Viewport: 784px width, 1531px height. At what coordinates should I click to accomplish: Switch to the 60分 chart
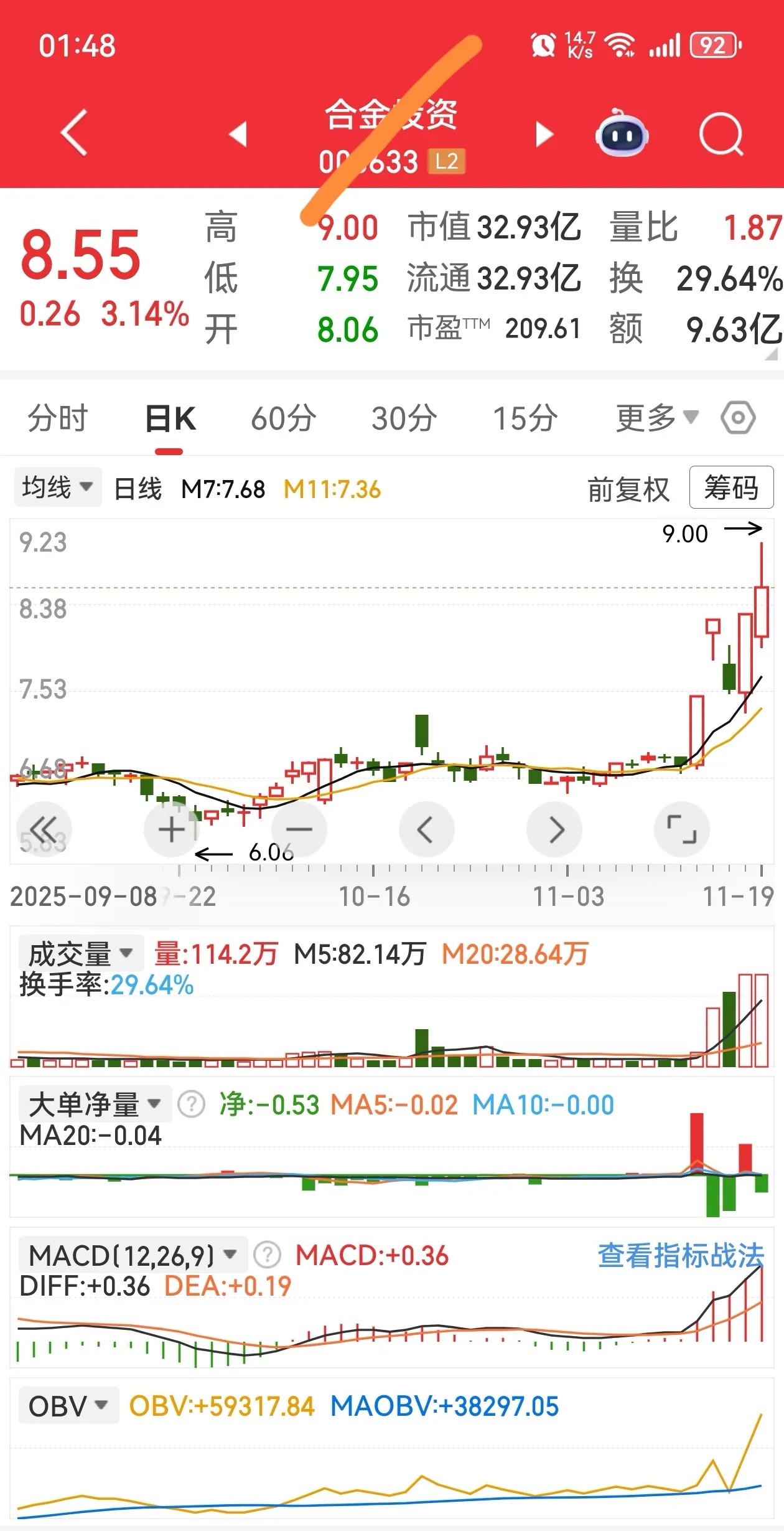point(283,418)
